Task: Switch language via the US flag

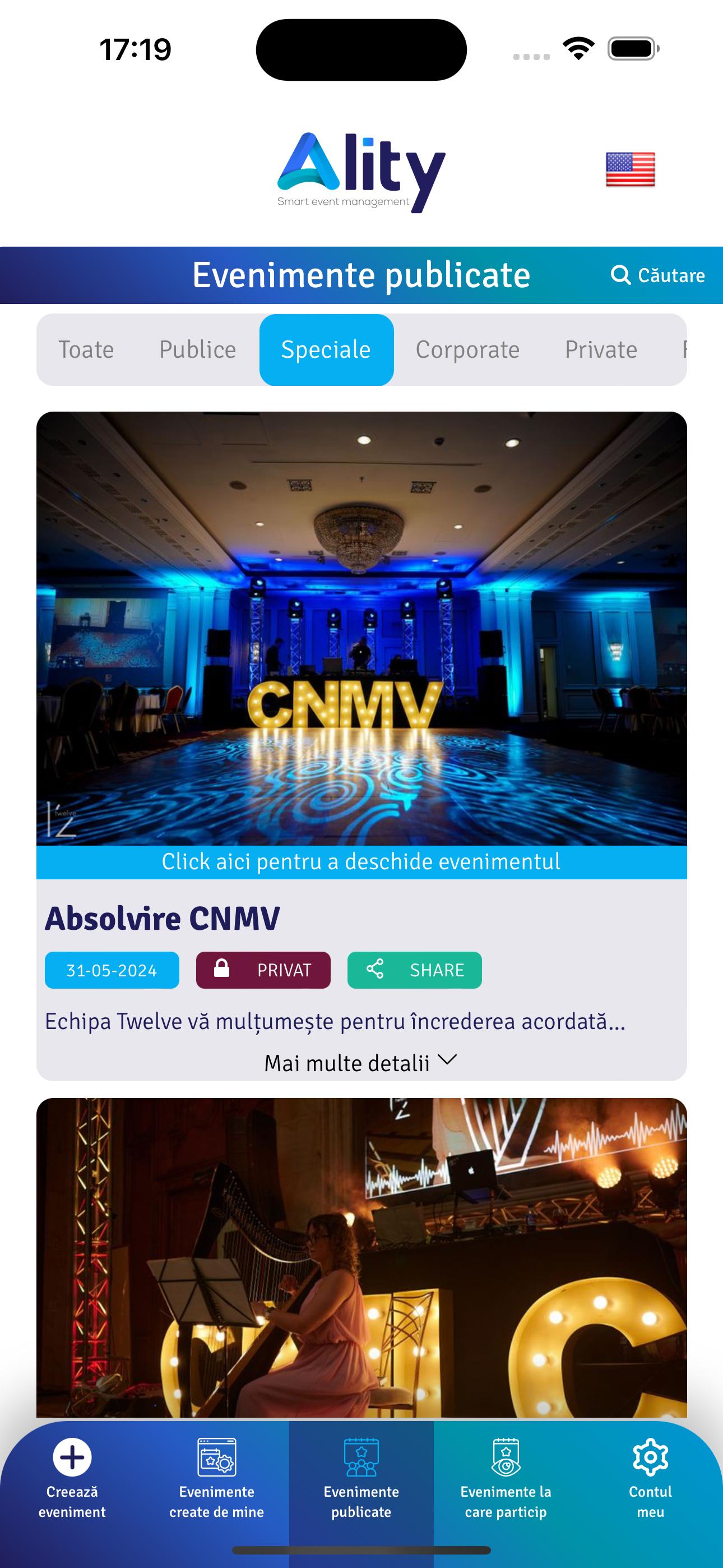Action: (630, 169)
